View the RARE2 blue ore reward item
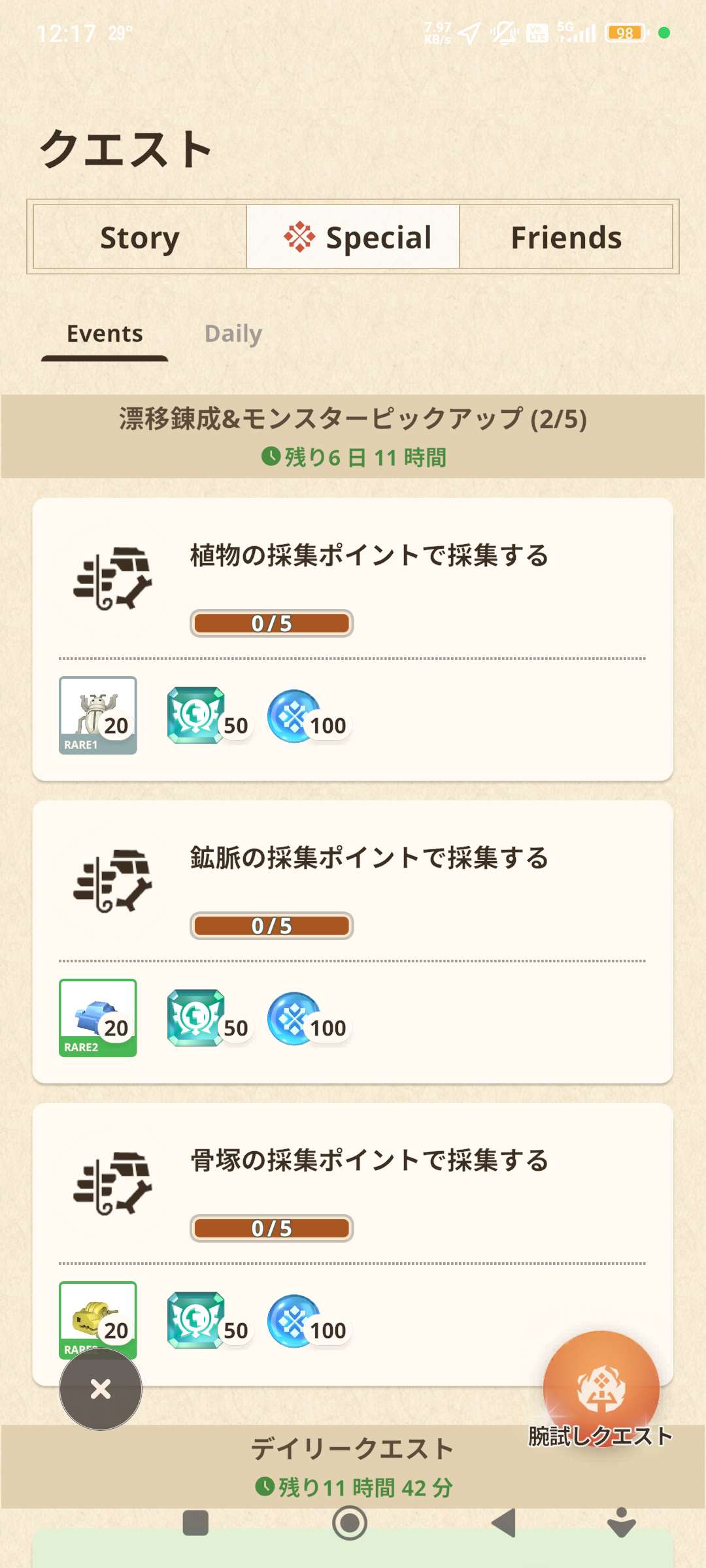Viewport: 706px width, 1568px height. coord(98,1017)
